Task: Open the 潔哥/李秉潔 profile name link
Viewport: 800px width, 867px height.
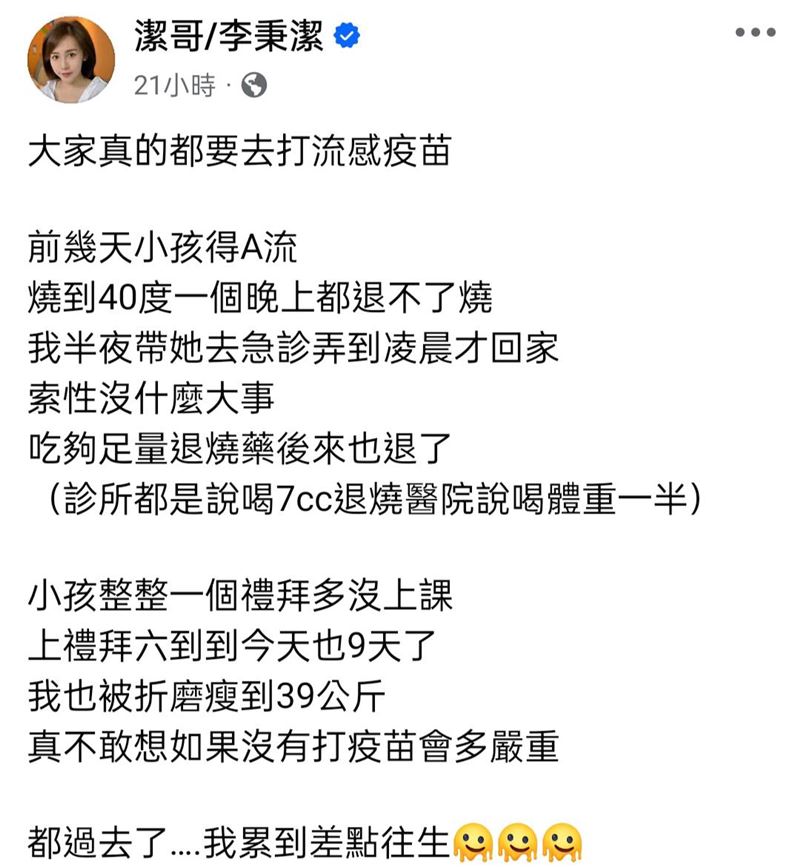Action: 232,37
